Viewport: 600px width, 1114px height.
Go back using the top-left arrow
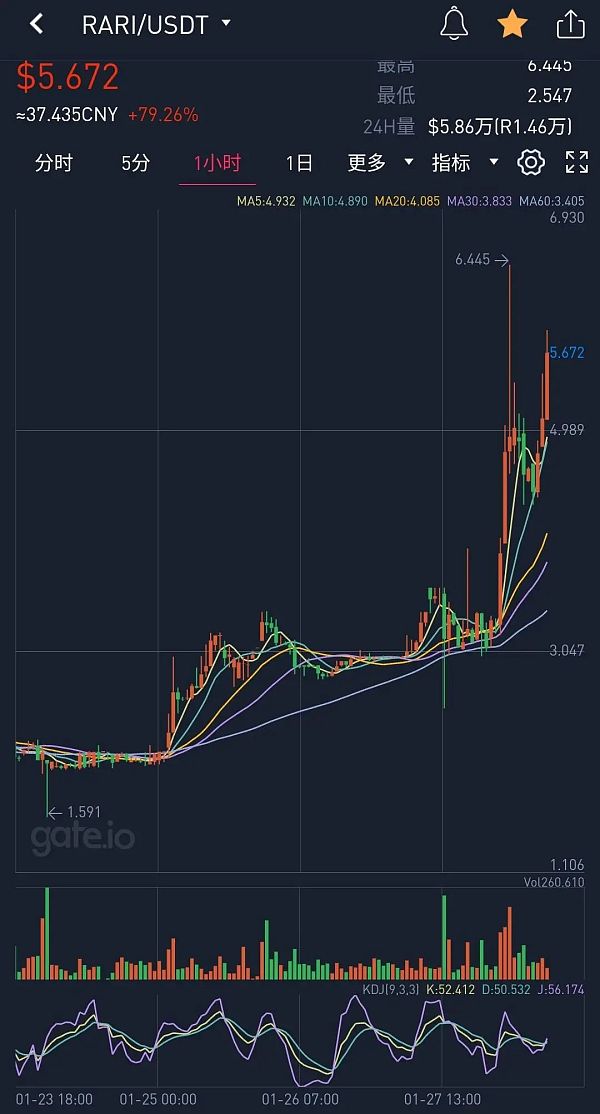click(37, 24)
